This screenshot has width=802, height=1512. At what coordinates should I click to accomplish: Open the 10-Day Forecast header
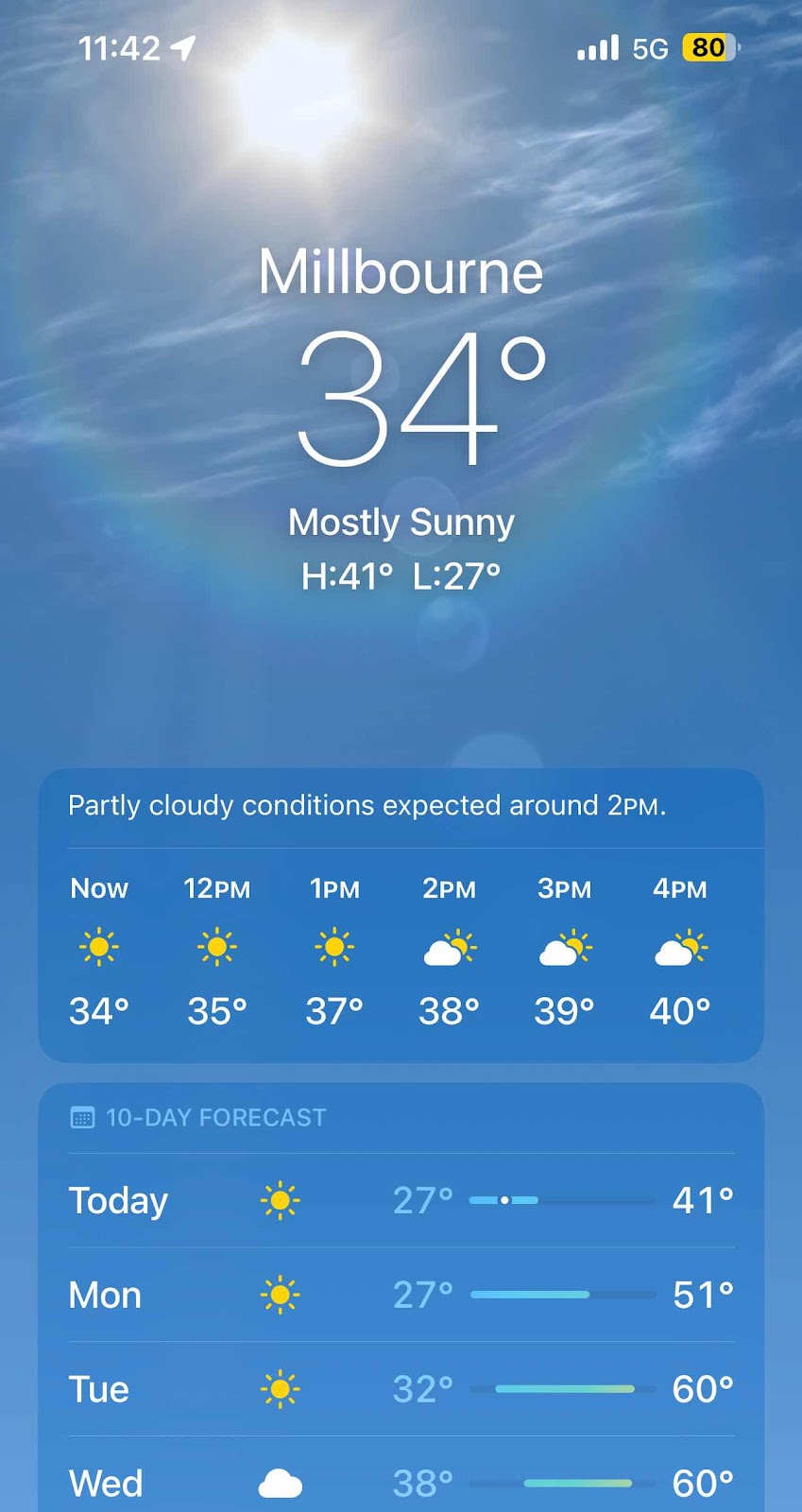[215, 1118]
